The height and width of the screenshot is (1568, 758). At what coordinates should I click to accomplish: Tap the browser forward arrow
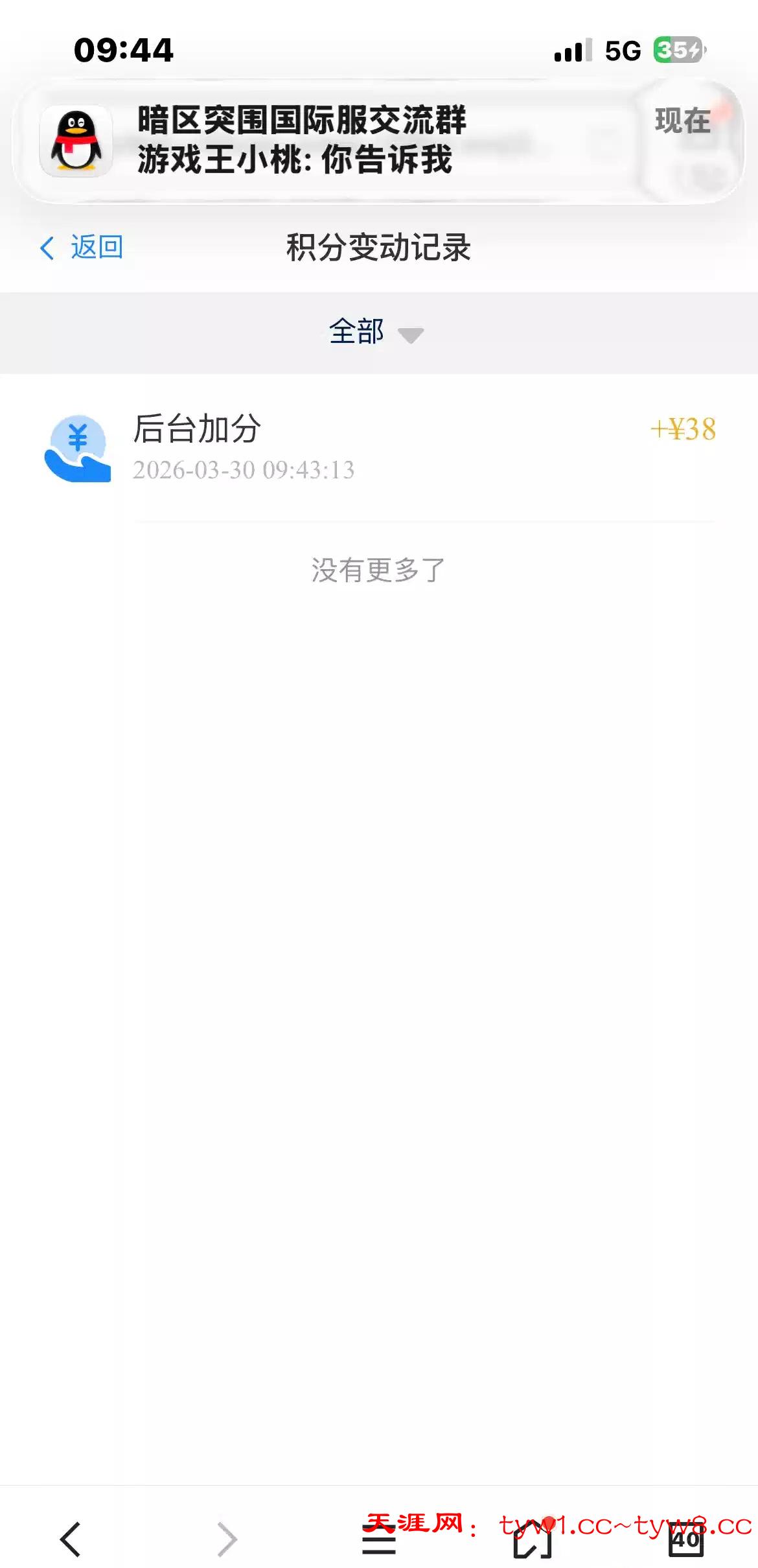pyautogui.click(x=226, y=1538)
